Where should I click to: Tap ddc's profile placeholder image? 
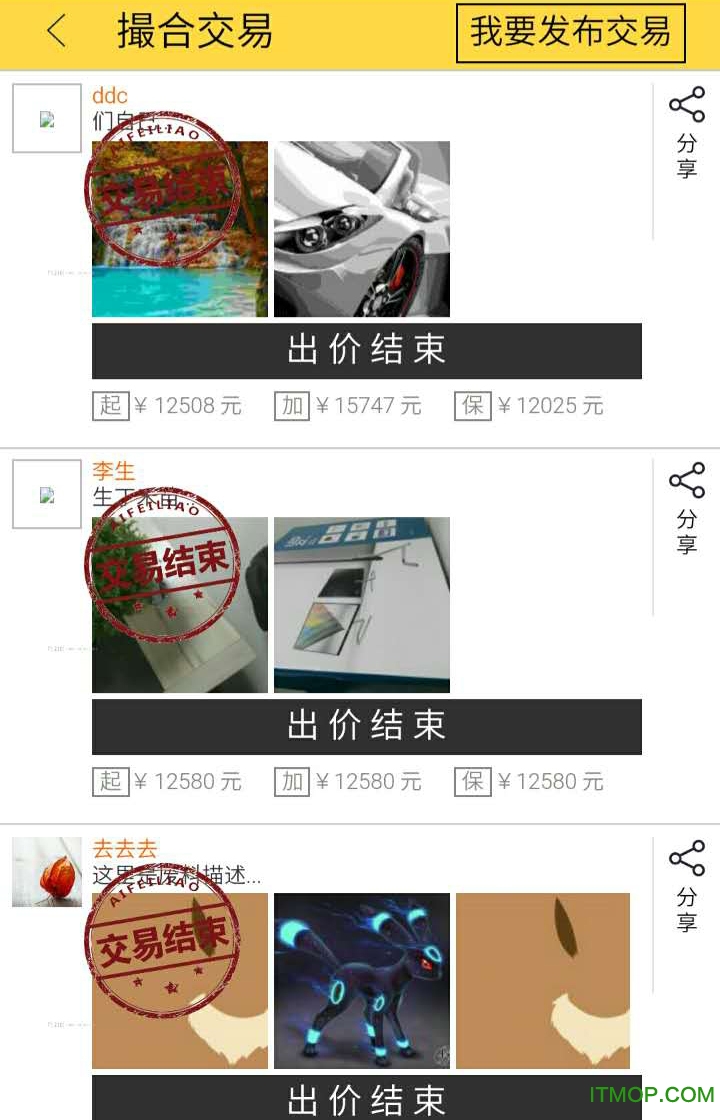(46, 118)
